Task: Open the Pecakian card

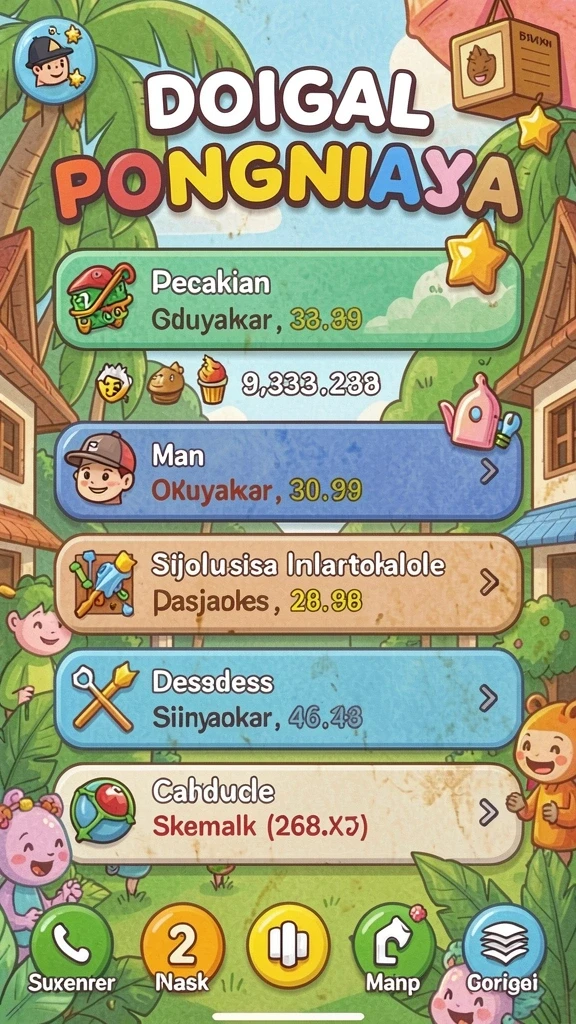Action: pyautogui.click(x=288, y=300)
